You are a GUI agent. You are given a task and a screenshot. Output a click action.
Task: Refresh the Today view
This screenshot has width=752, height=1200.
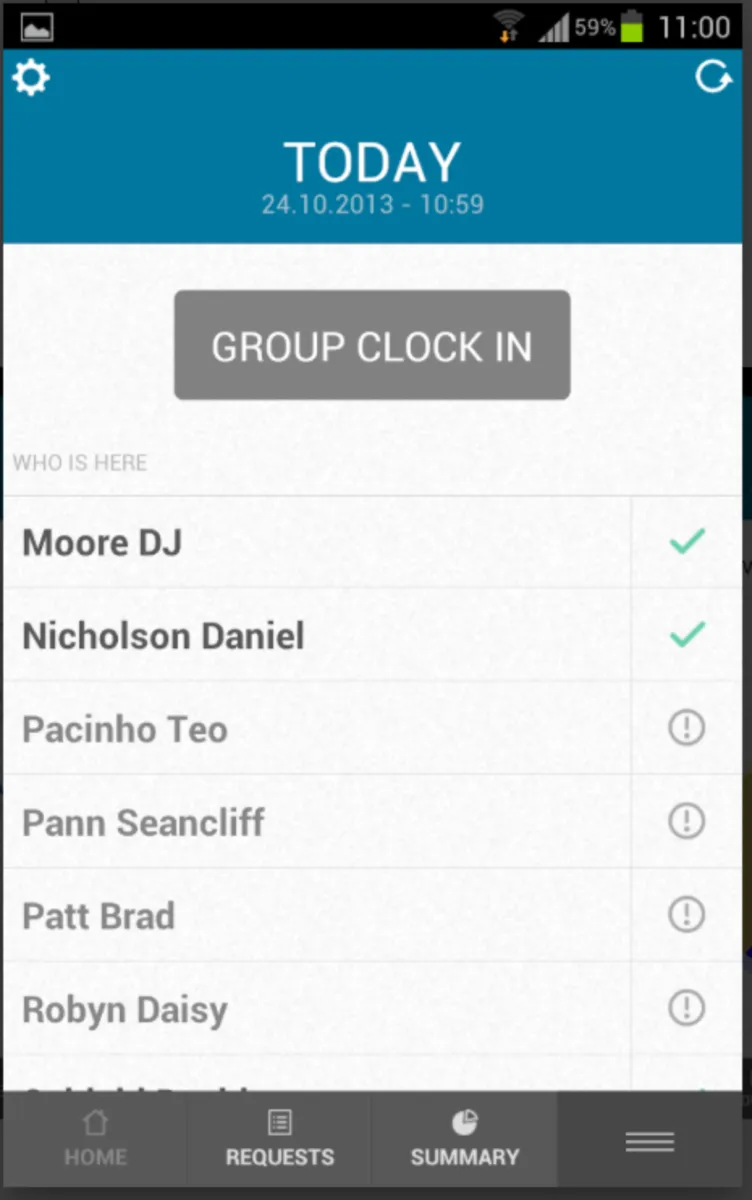(714, 77)
